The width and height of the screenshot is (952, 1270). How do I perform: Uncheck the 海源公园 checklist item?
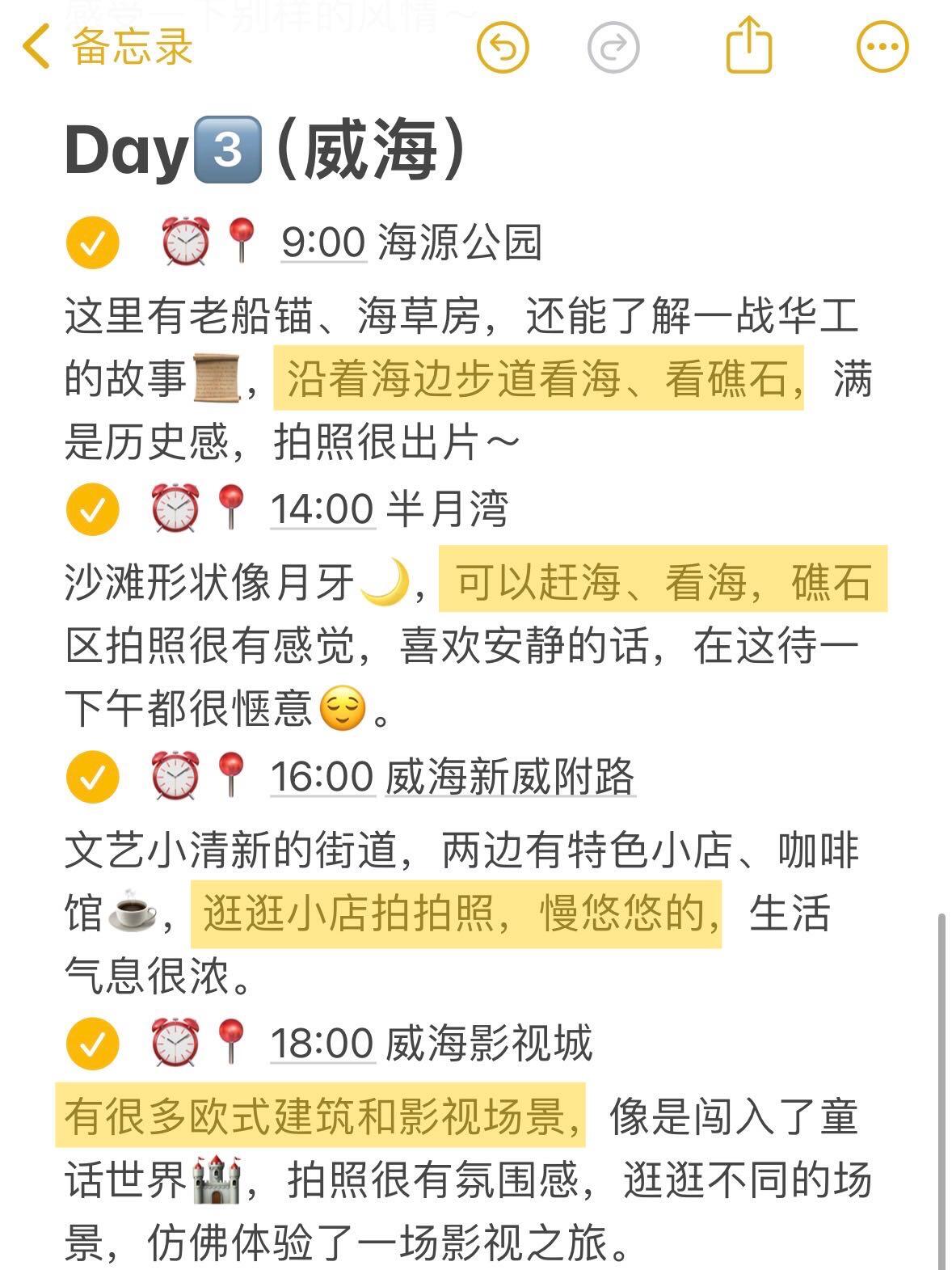point(92,243)
